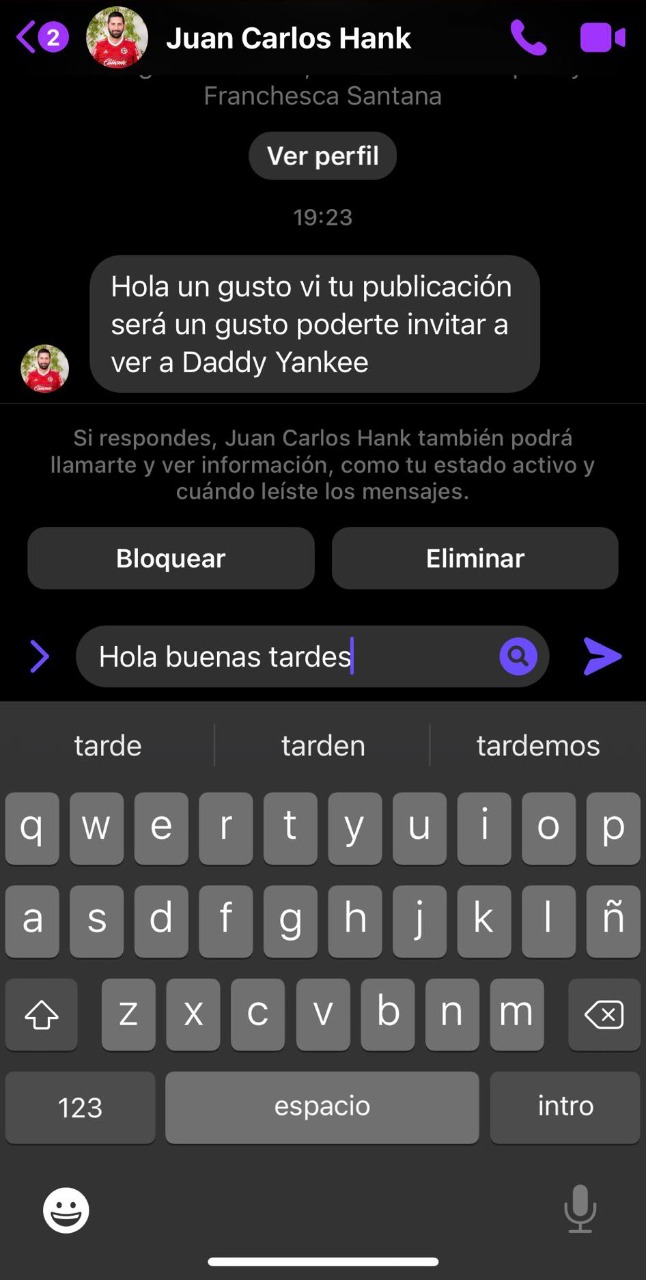
Task: Start a voice call with Juan Carlos Hank
Action: click(528, 38)
